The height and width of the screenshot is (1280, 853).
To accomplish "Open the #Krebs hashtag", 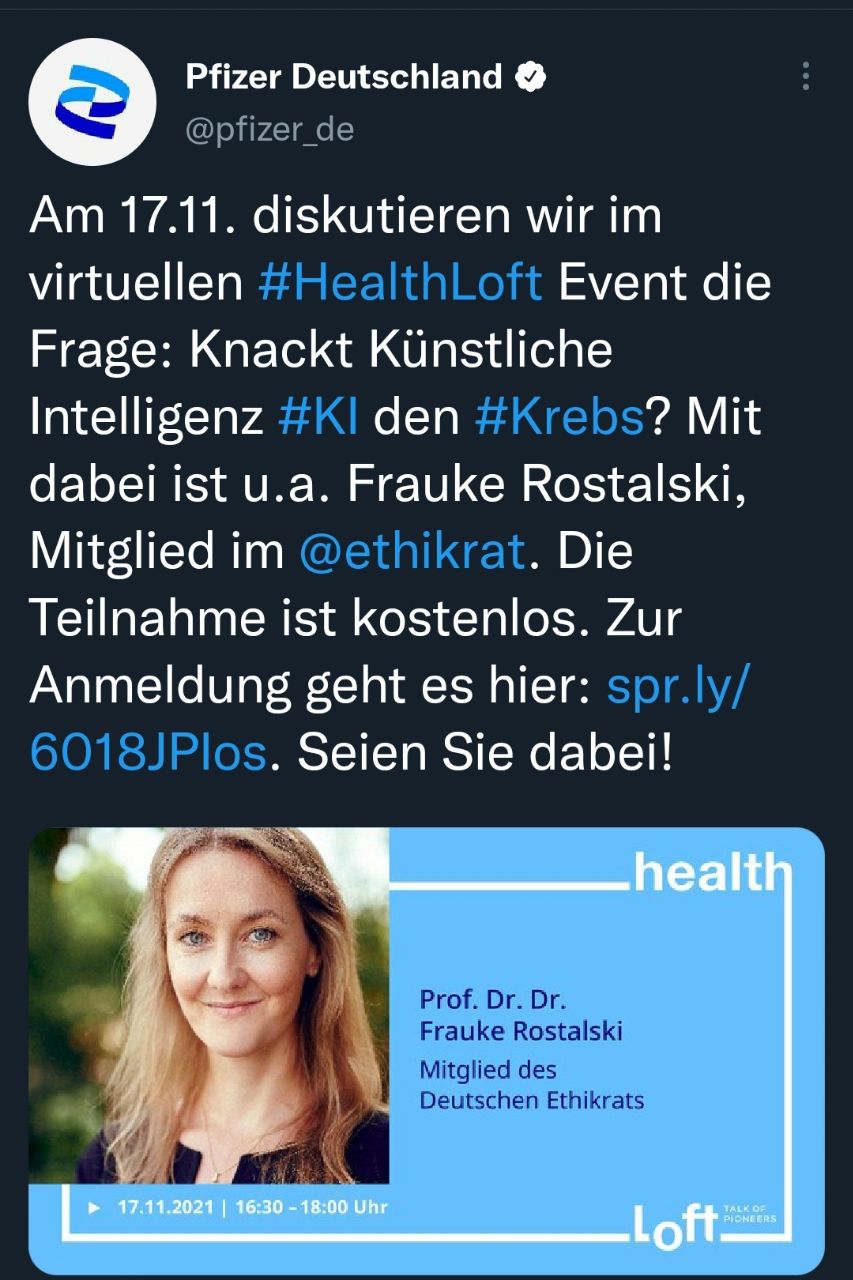I will [560, 417].
